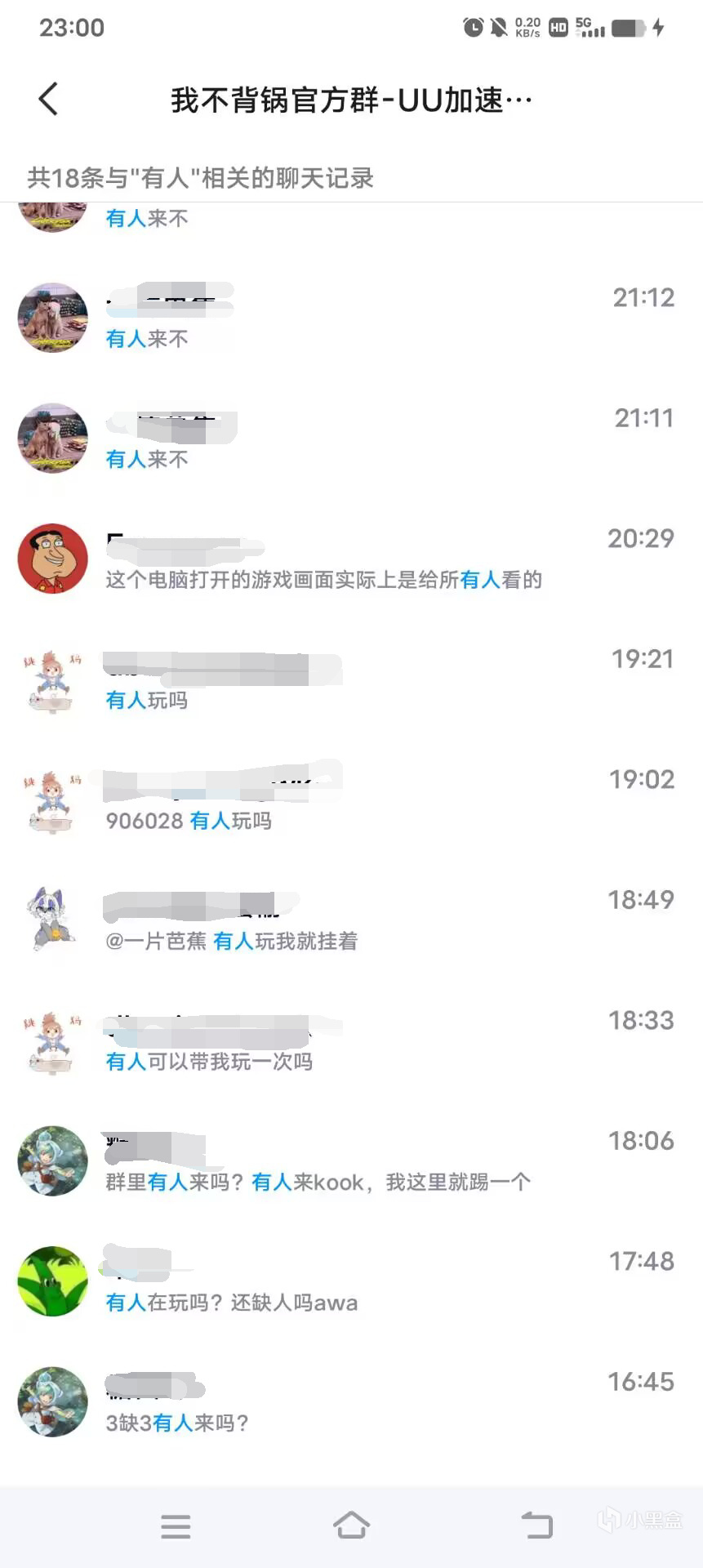This screenshot has height=1568, width=703.
Task: Tap the system back button
Action: pos(536,1525)
